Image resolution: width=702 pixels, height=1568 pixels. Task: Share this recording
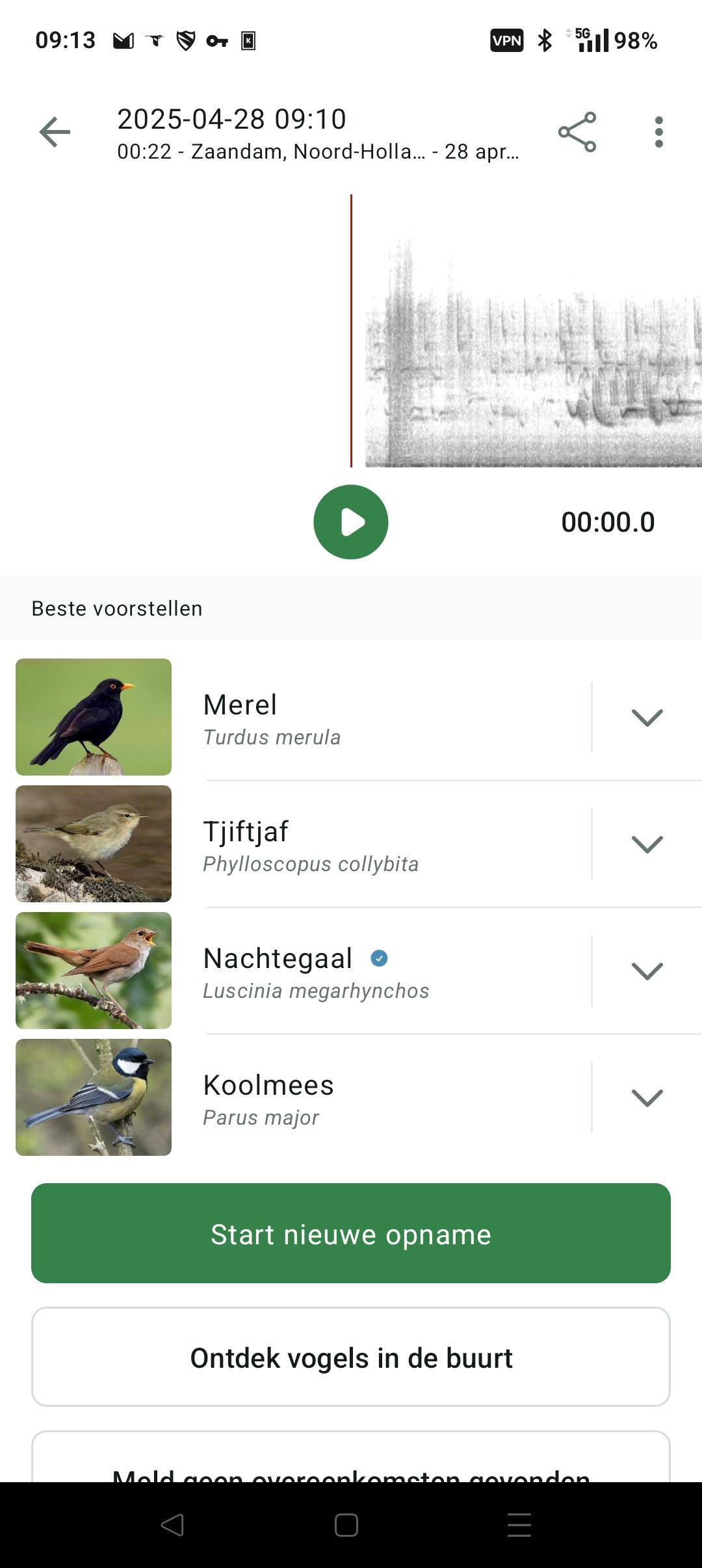(x=577, y=132)
